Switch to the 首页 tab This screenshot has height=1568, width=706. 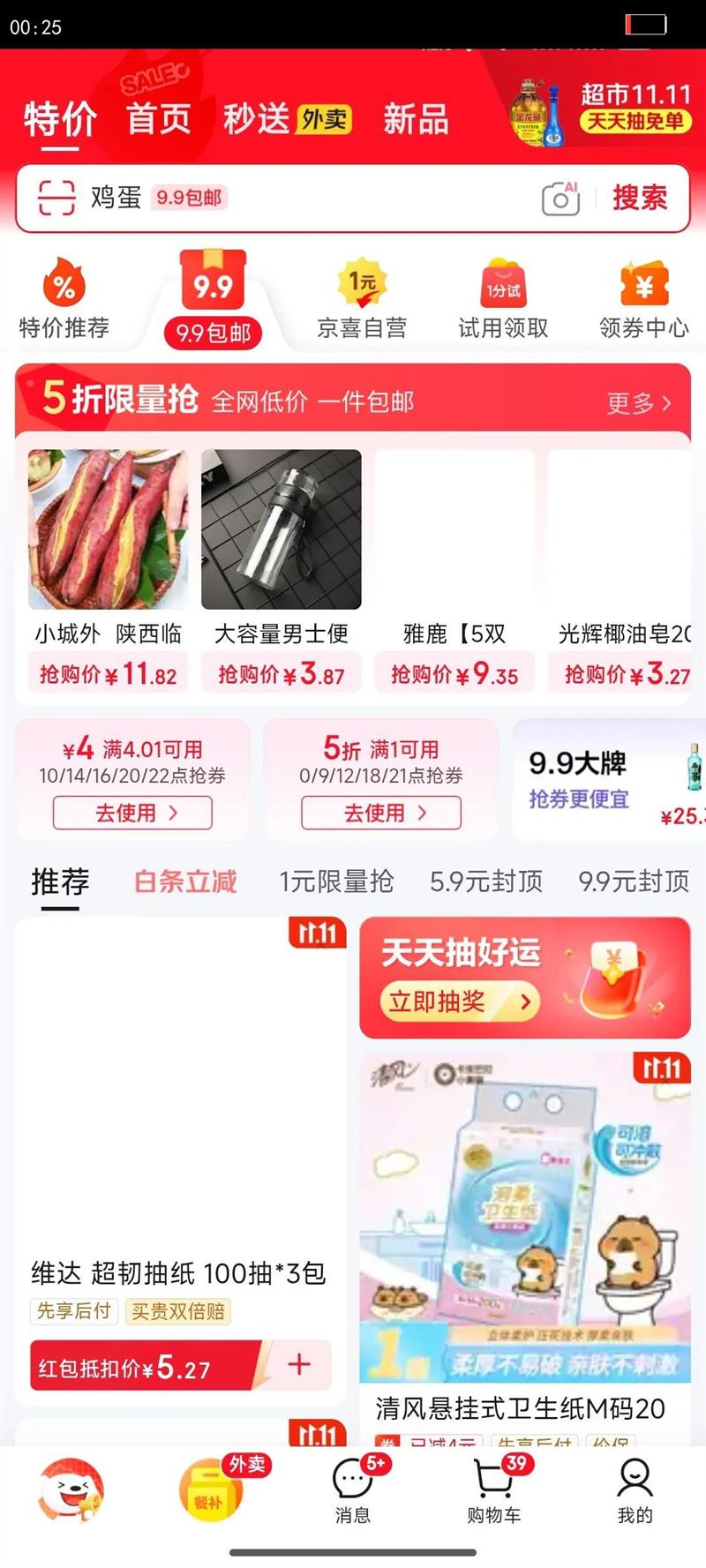(159, 119)
